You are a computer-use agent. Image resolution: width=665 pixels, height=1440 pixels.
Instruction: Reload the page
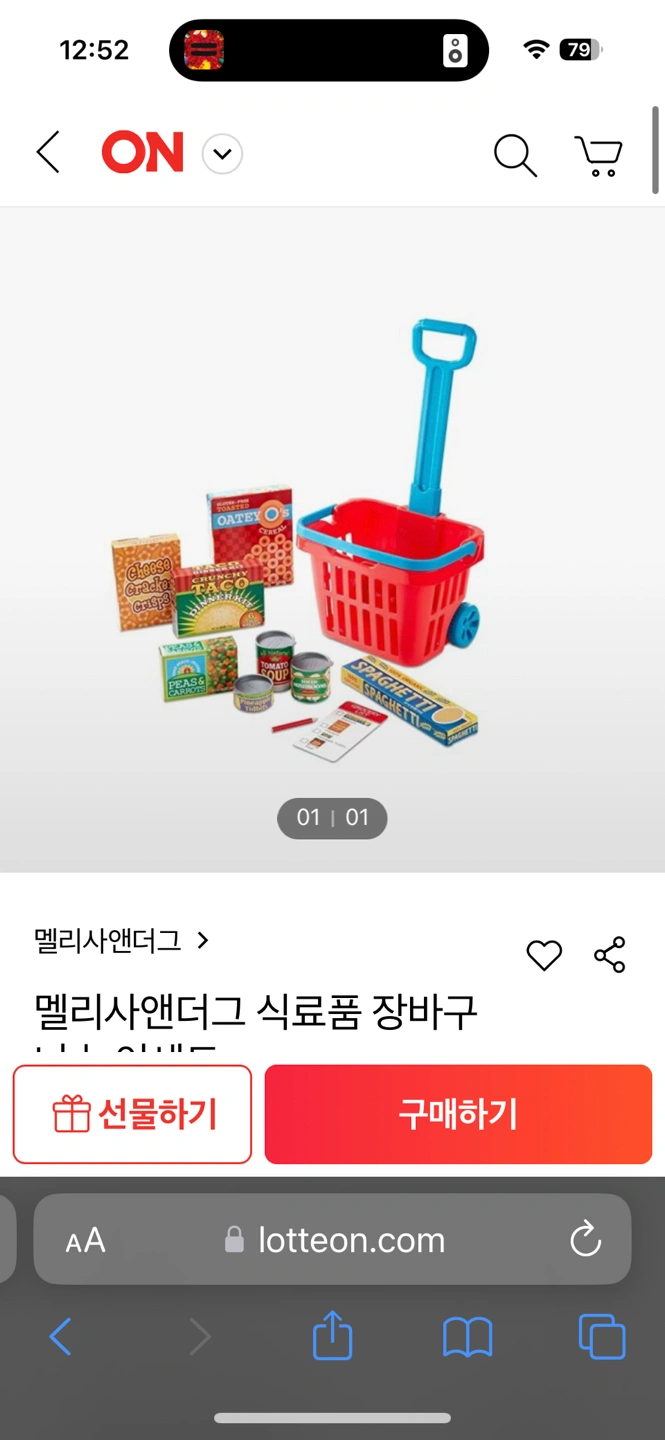click(x=585, y=1240)
